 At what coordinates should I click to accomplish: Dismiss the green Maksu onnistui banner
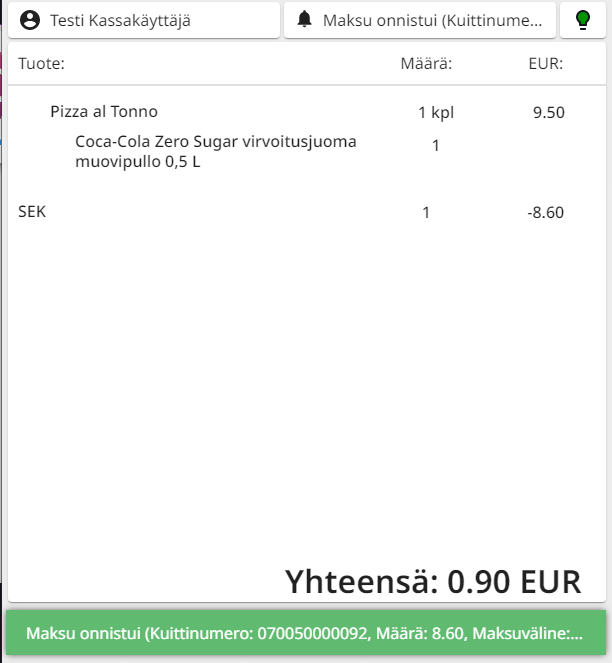pyautogui.click(x=305, y=634)
